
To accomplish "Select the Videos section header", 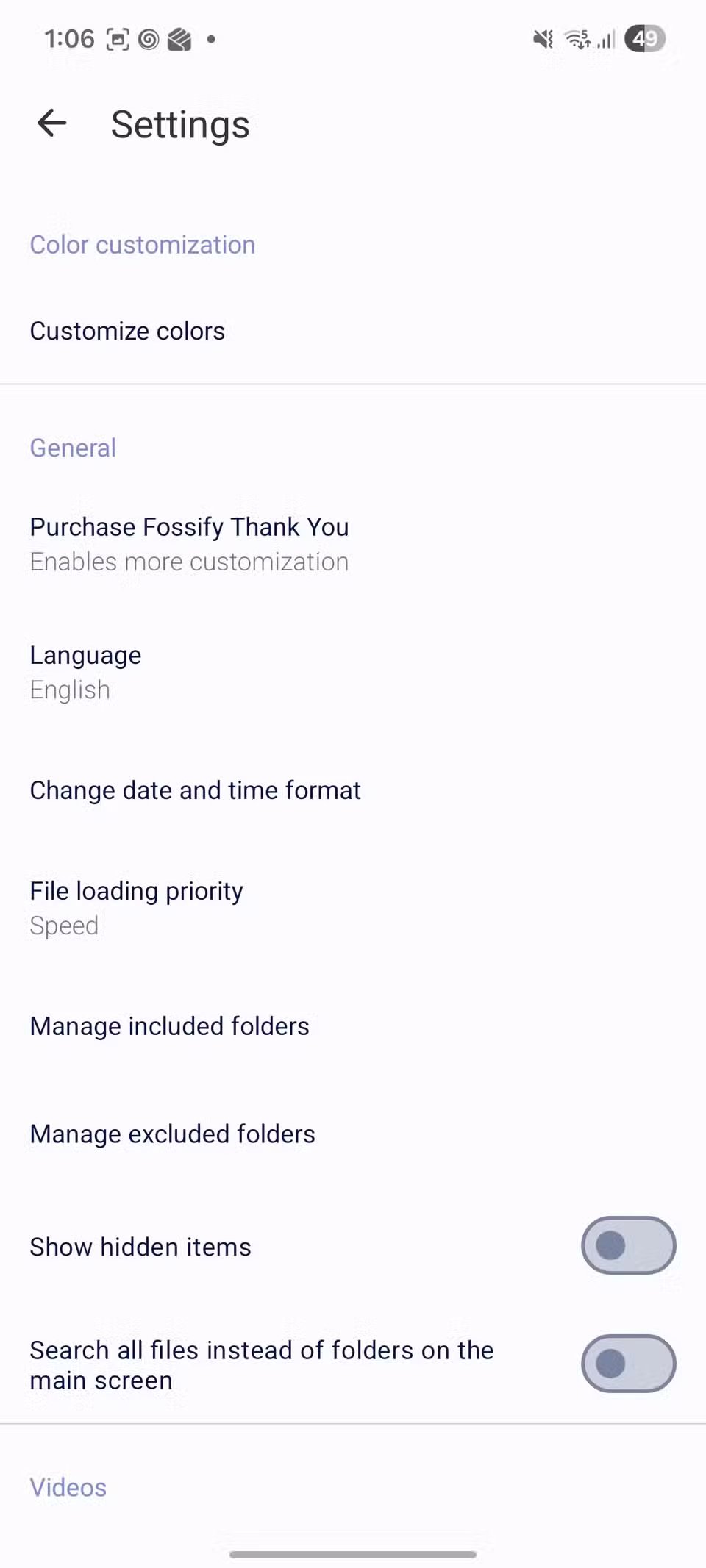I will coord(68,1487).
